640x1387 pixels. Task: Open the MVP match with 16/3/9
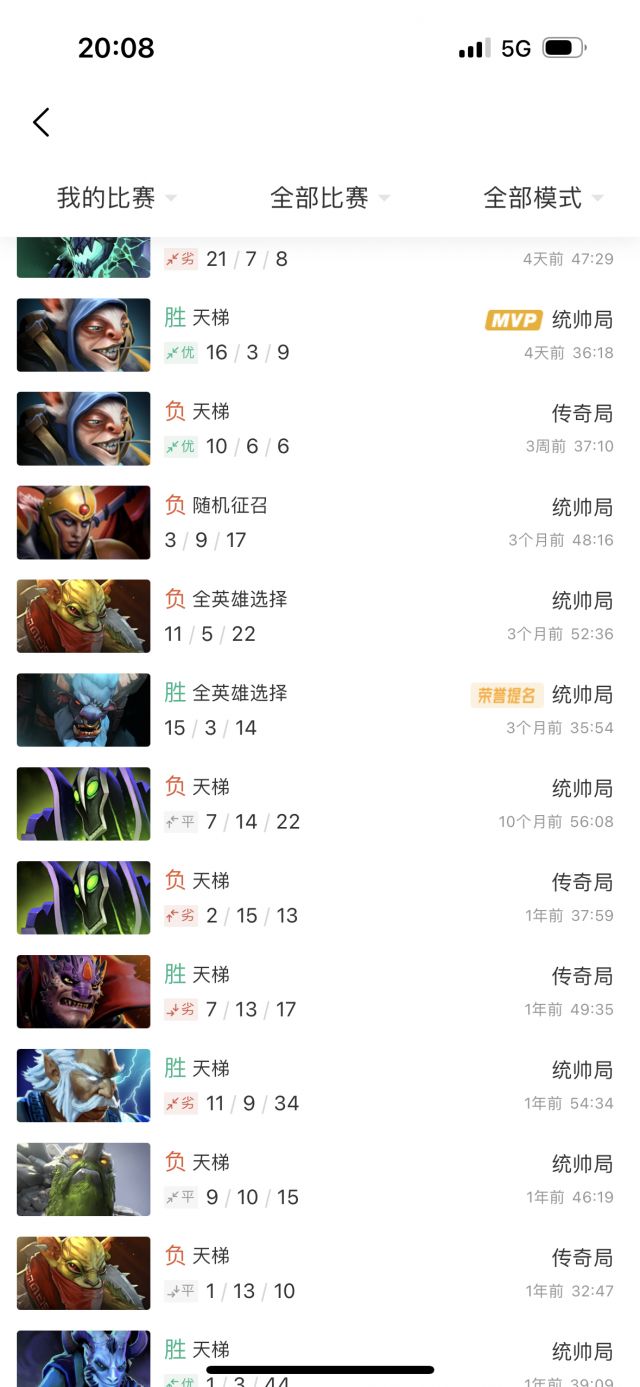320,335
